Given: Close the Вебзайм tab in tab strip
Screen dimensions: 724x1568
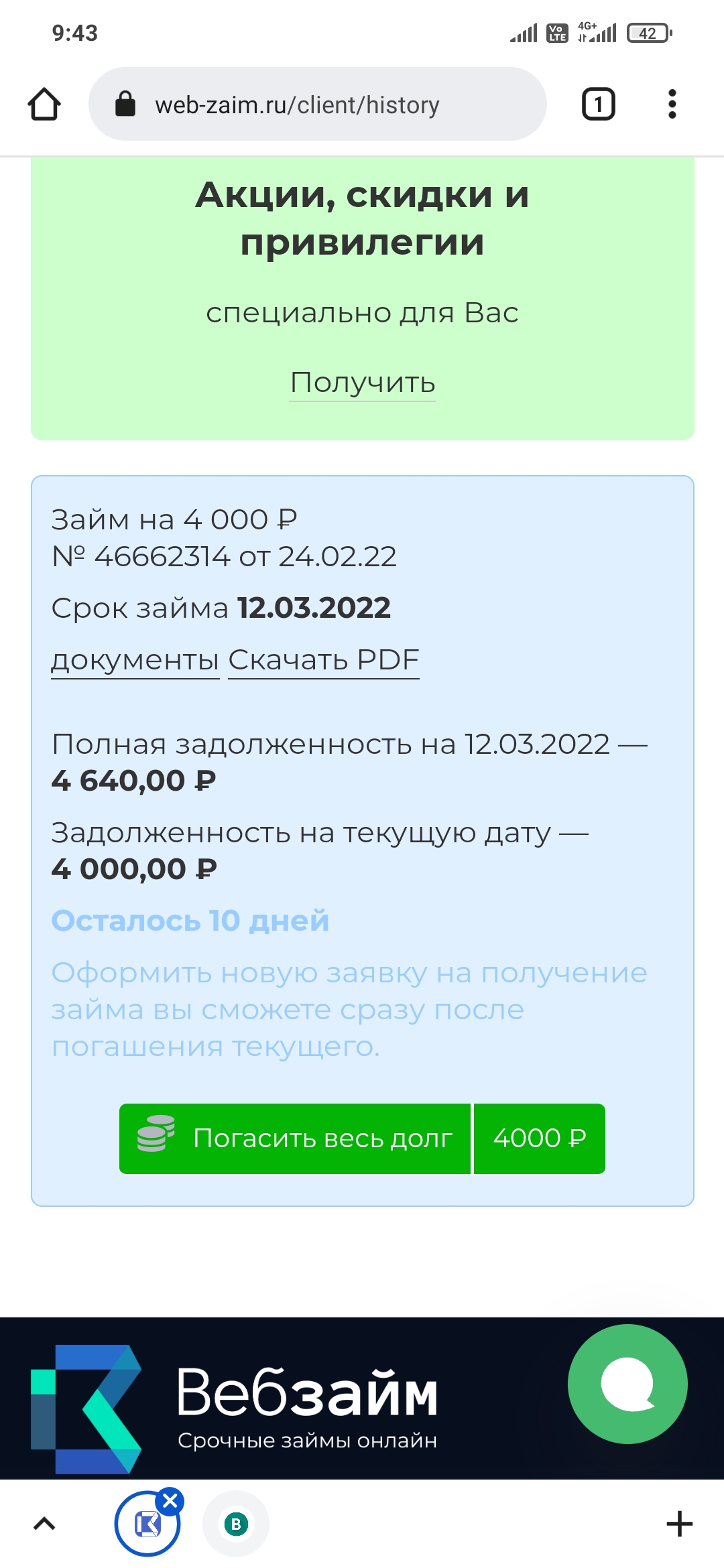Looking at the screenshot, I should [x=170, y=1502].
